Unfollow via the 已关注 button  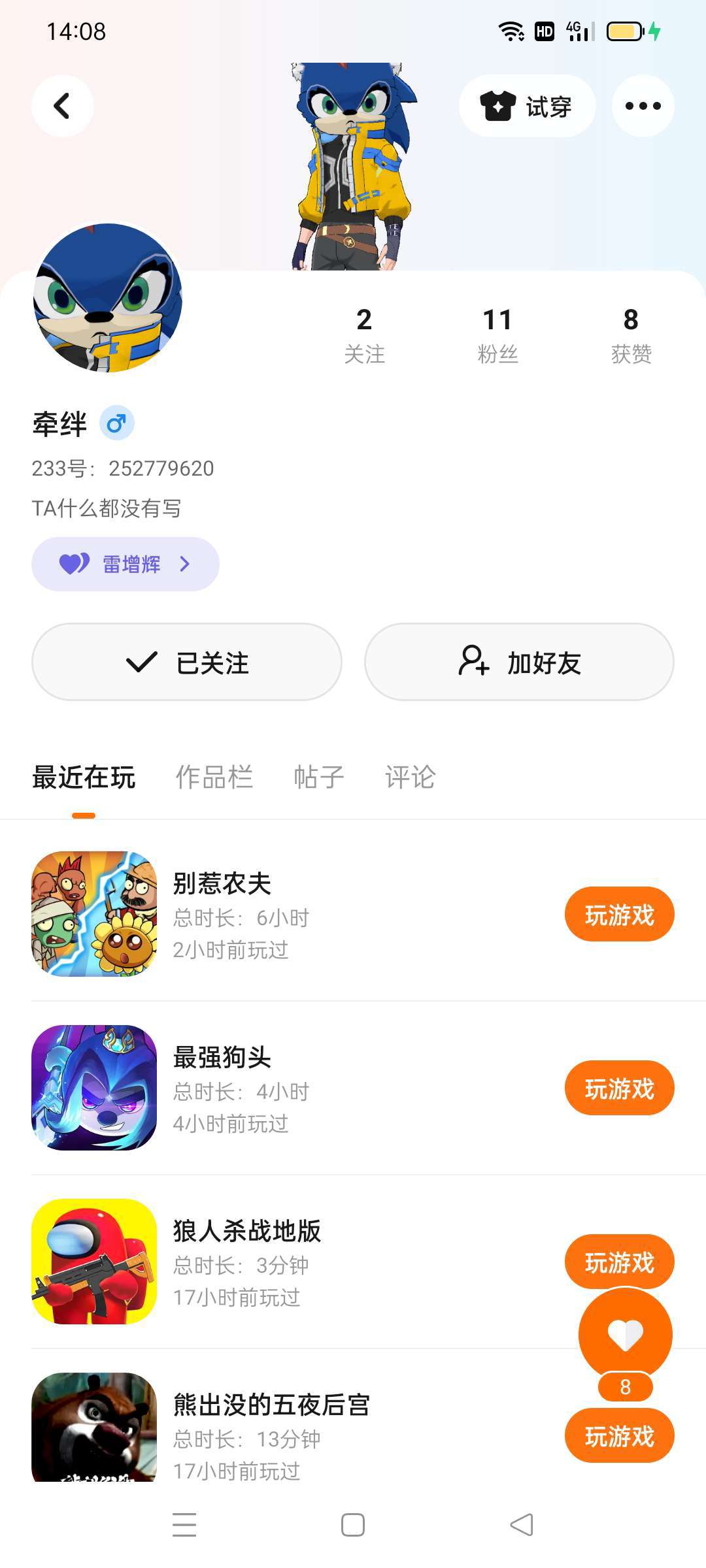pos(187,662)
